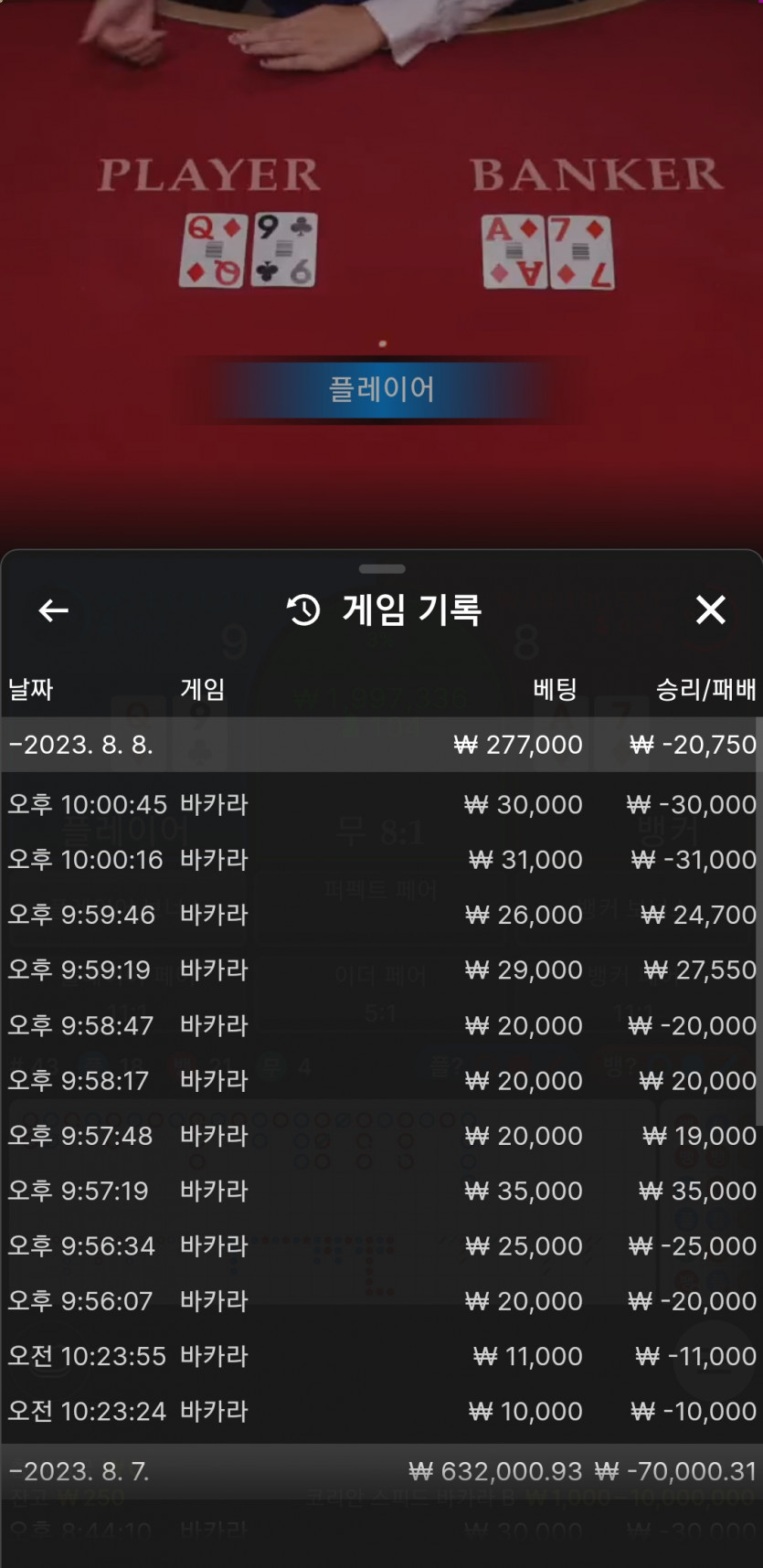Open the 오전 10:23:55 바카라 record
The image size is (763, 1568).
[381, 1356]
